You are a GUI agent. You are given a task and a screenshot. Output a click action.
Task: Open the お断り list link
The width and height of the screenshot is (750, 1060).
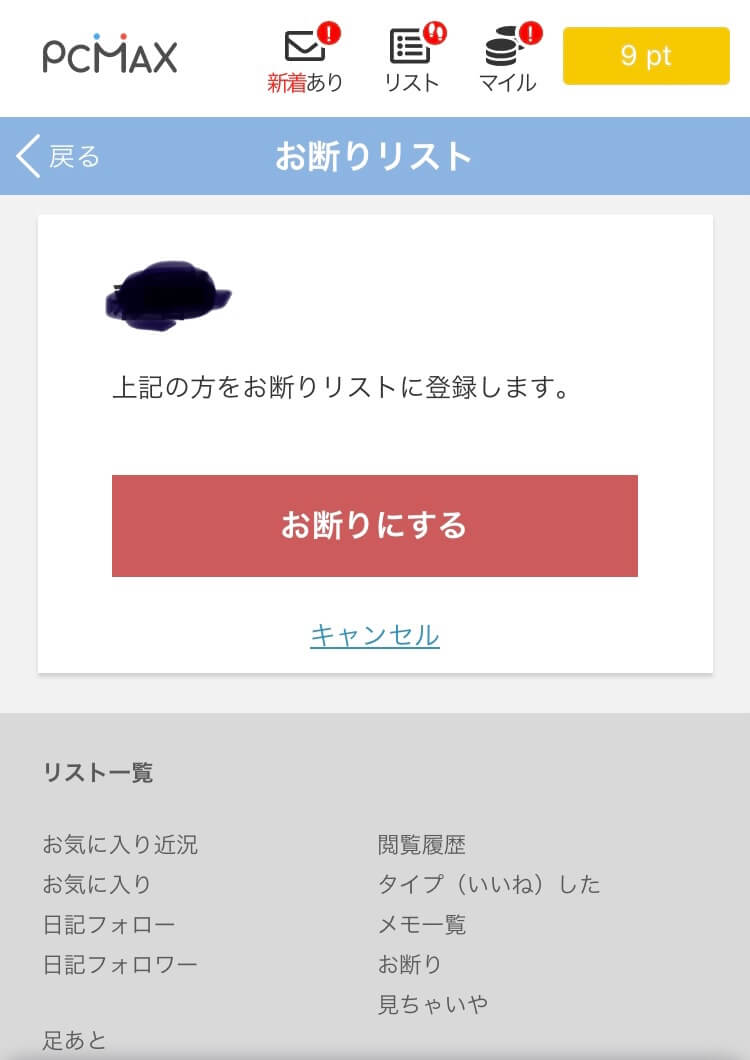point(410,965)
